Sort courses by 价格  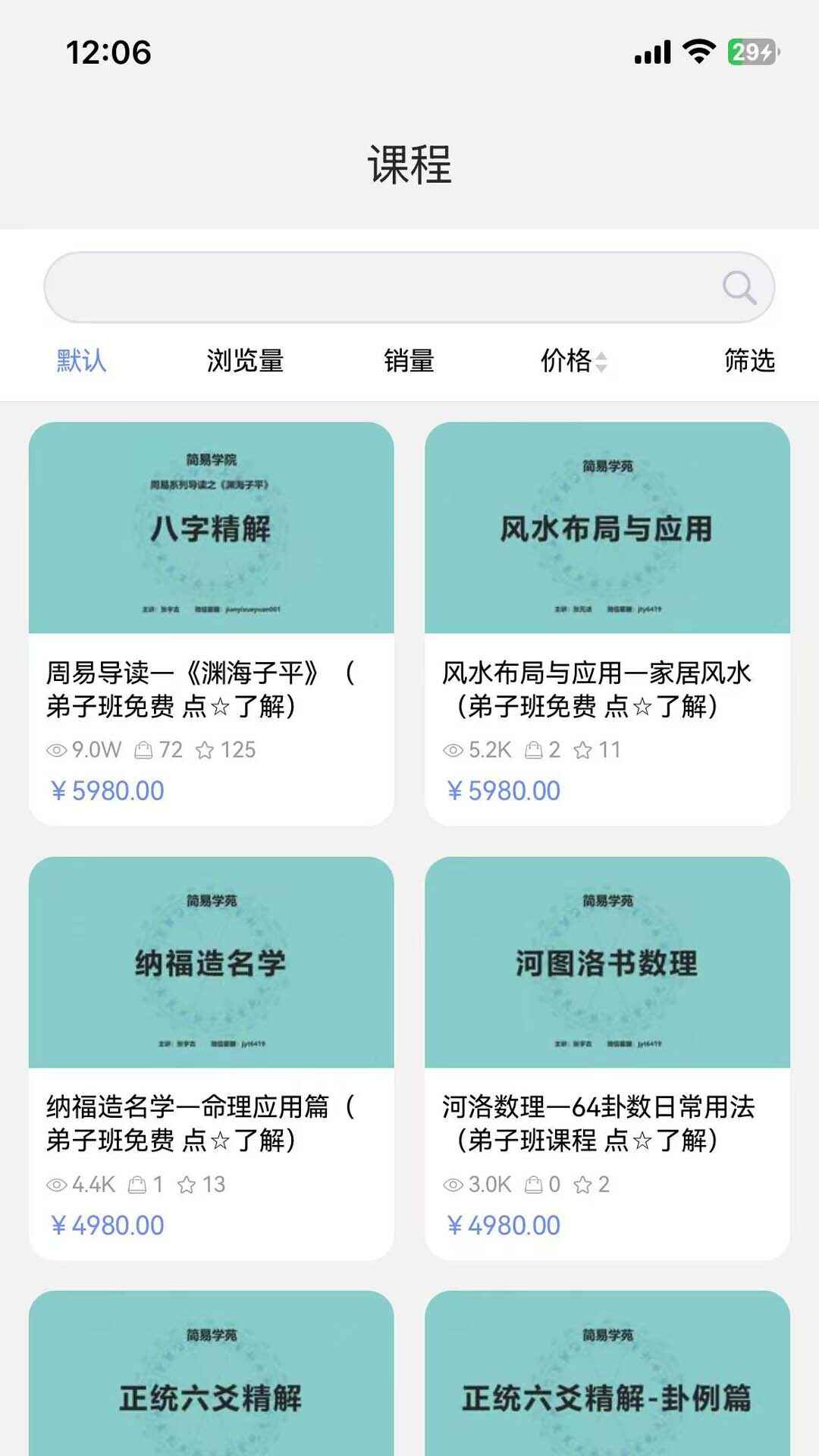(x=573, y=361)
